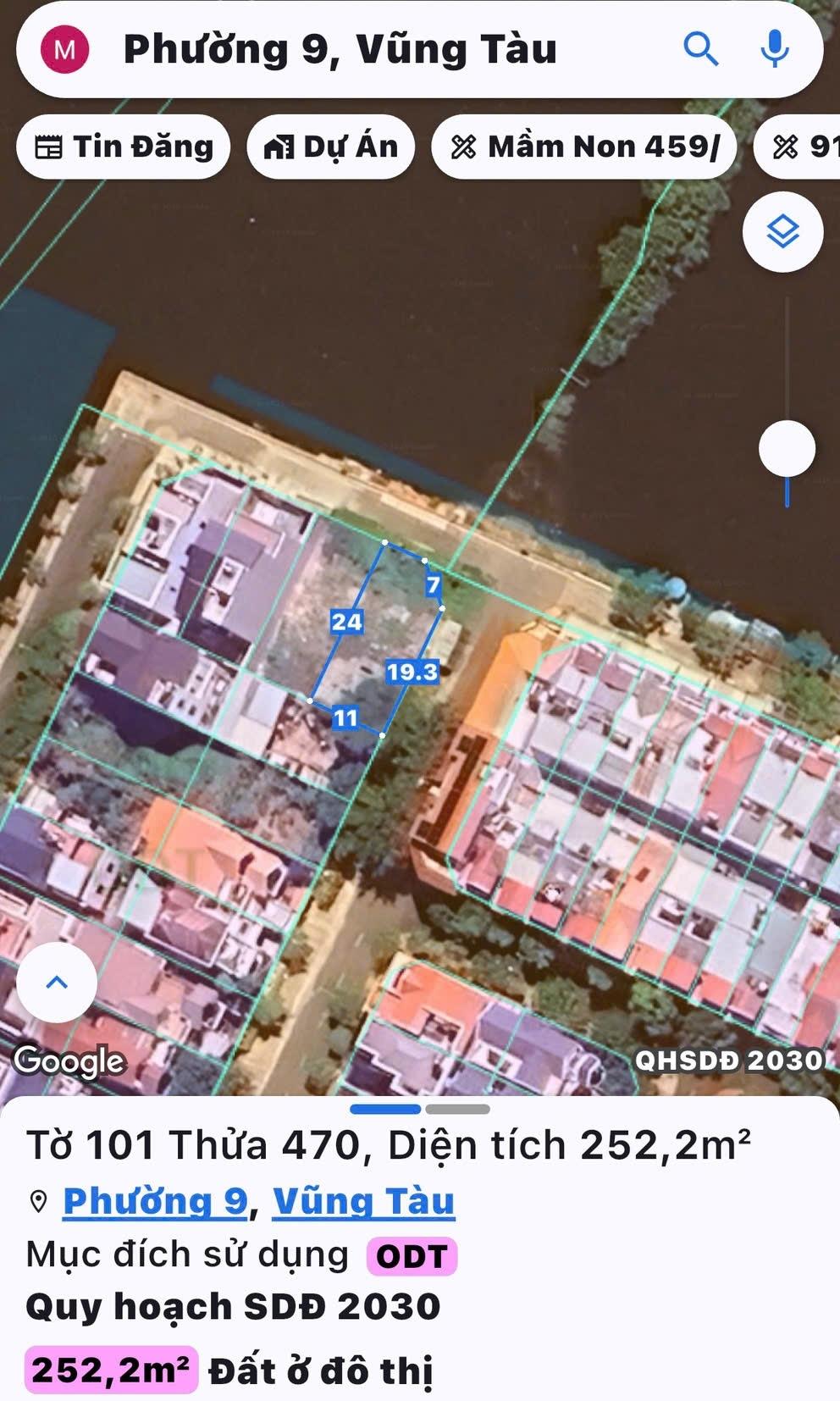
Task: Open the profile avatar M
Action: (64, 49)
